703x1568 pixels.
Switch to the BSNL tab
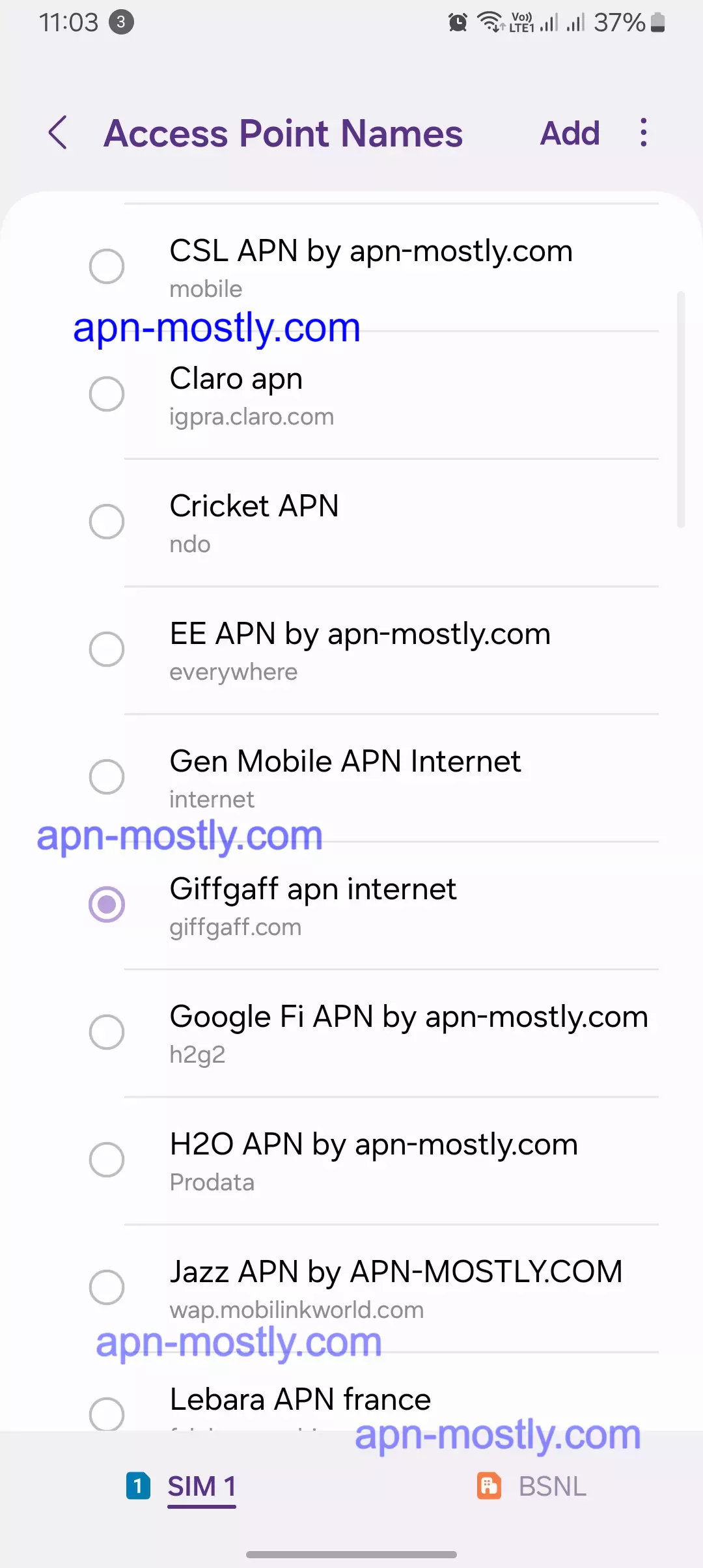click(x=550, y=1485)
